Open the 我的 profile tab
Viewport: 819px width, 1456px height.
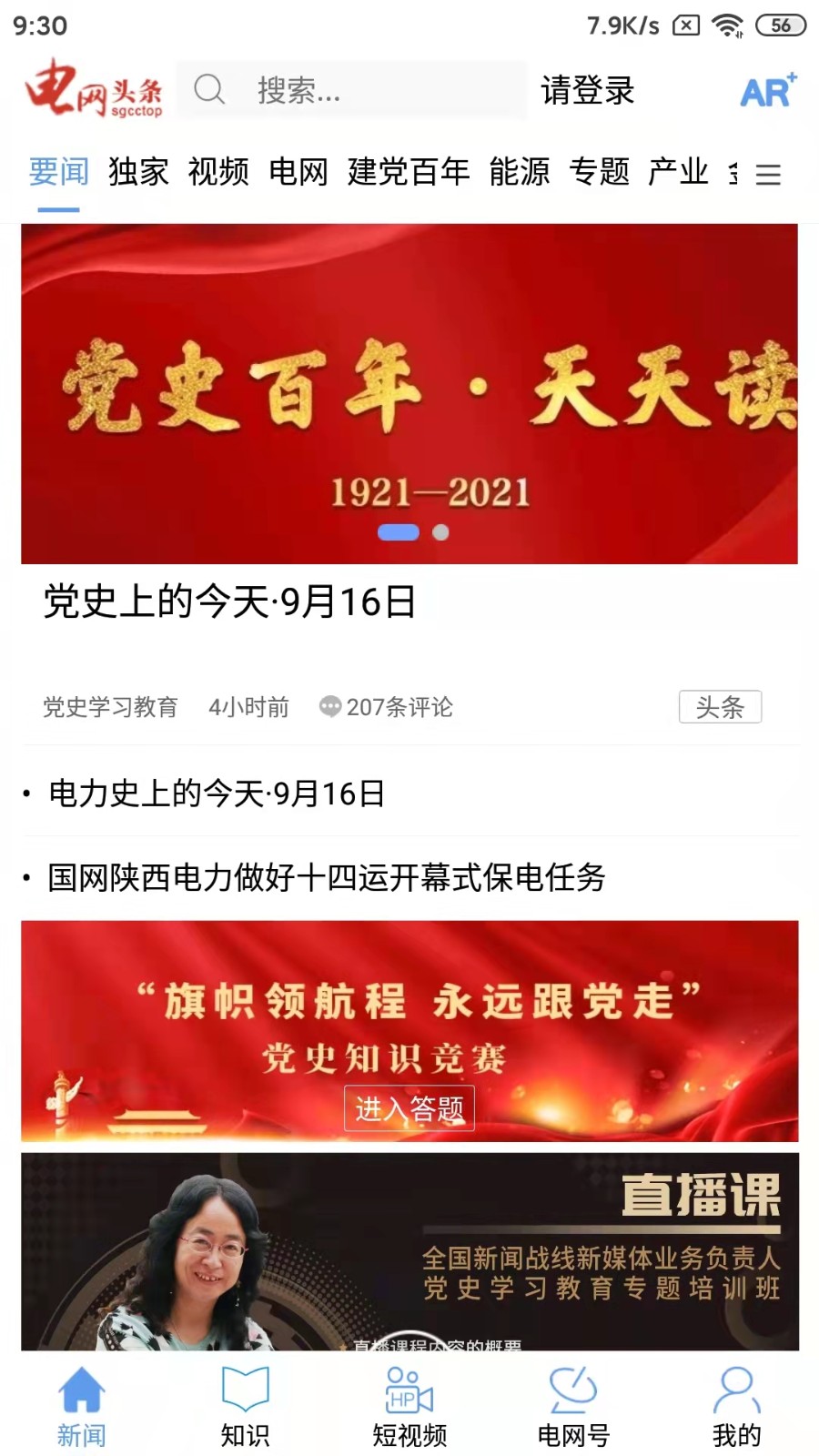click(736, 1407)
